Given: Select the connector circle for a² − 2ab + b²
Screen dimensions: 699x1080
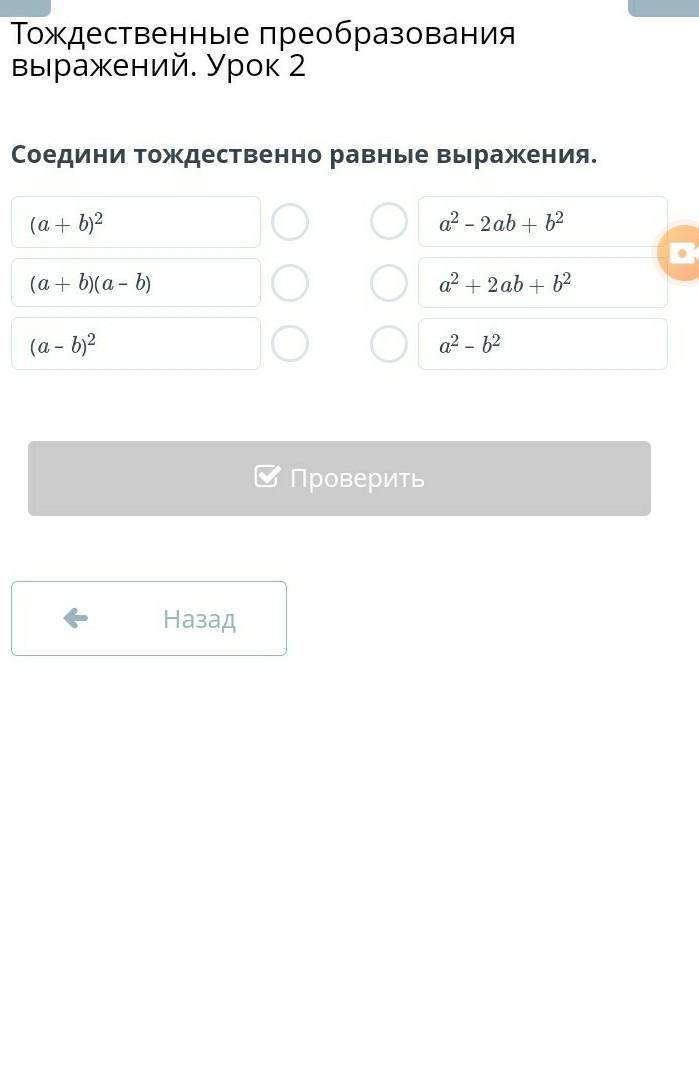Looking at the screenshot, I should [389, 221].
